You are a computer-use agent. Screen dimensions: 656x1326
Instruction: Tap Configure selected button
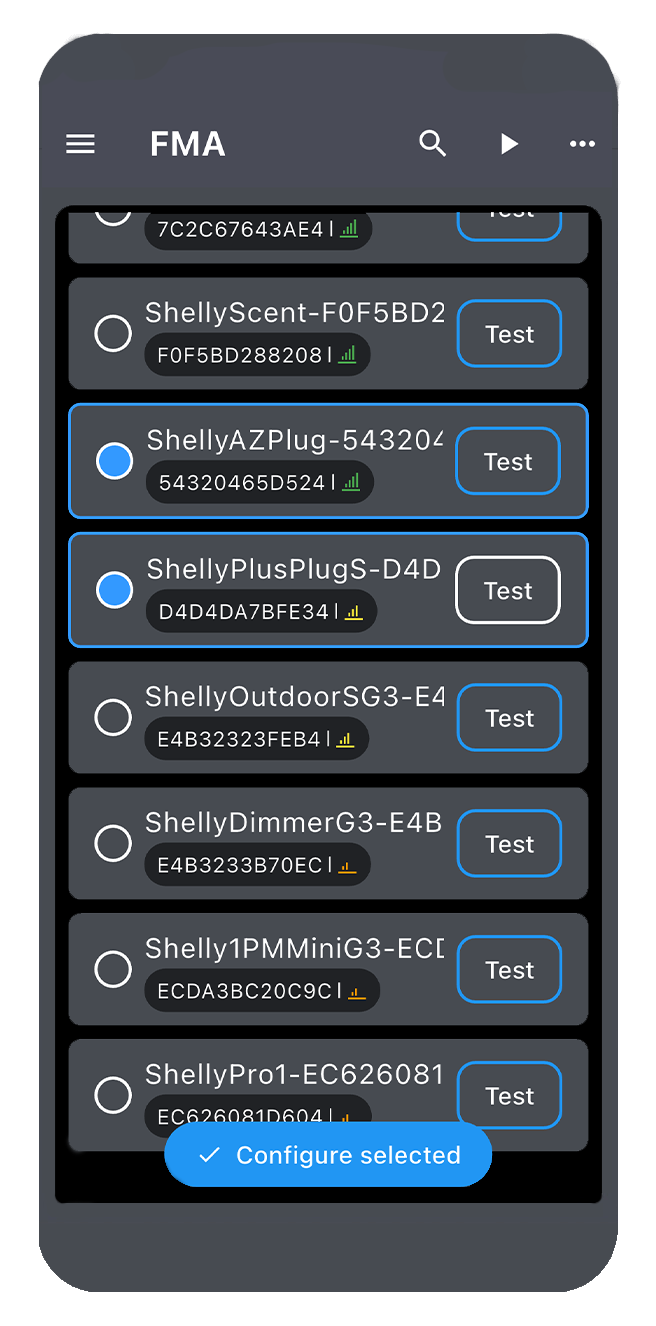[328, 1155]
